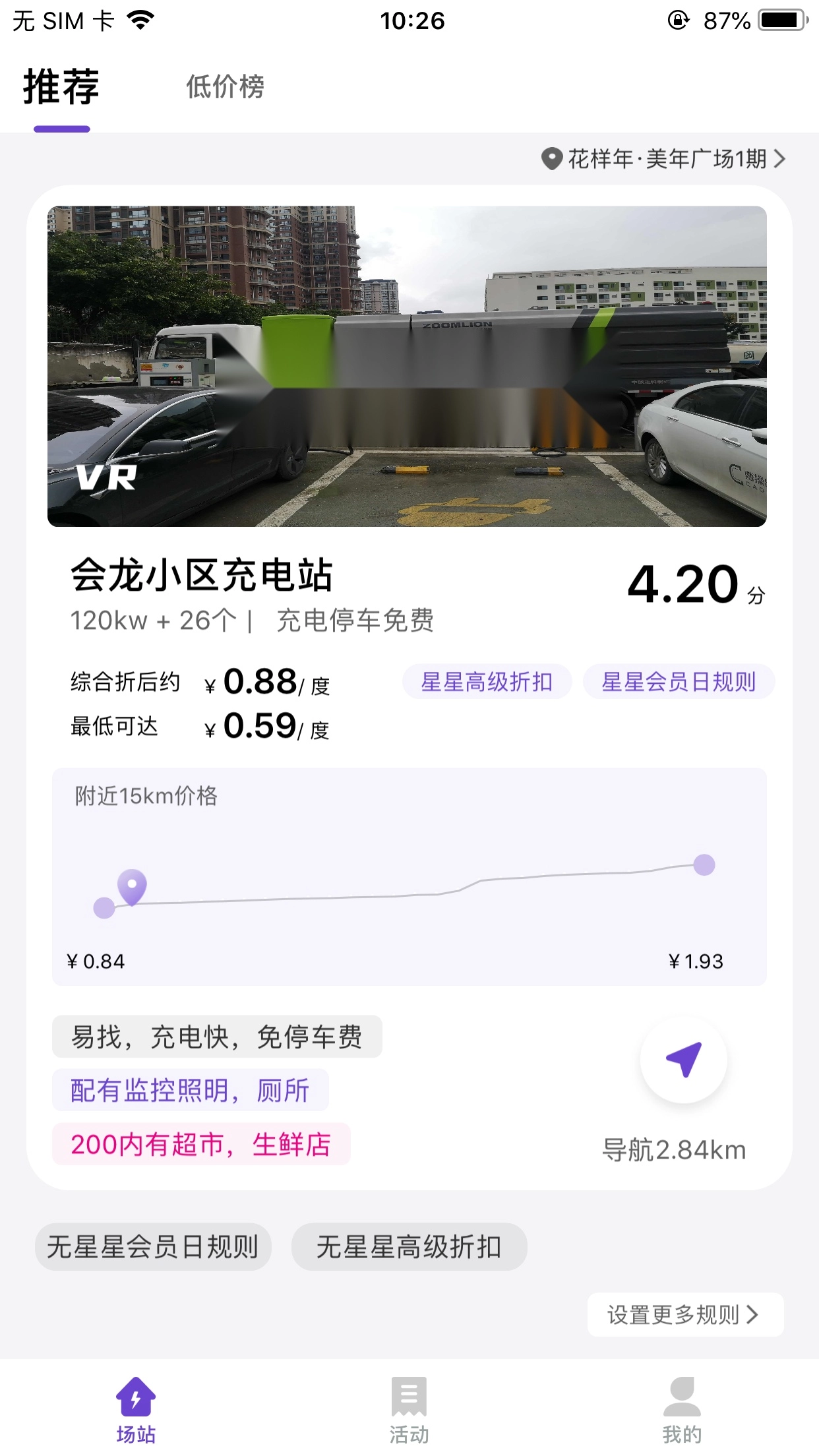Tap the 200内有超市，生鲜店 tag

pyautogui.click(x=201, y=1145)
